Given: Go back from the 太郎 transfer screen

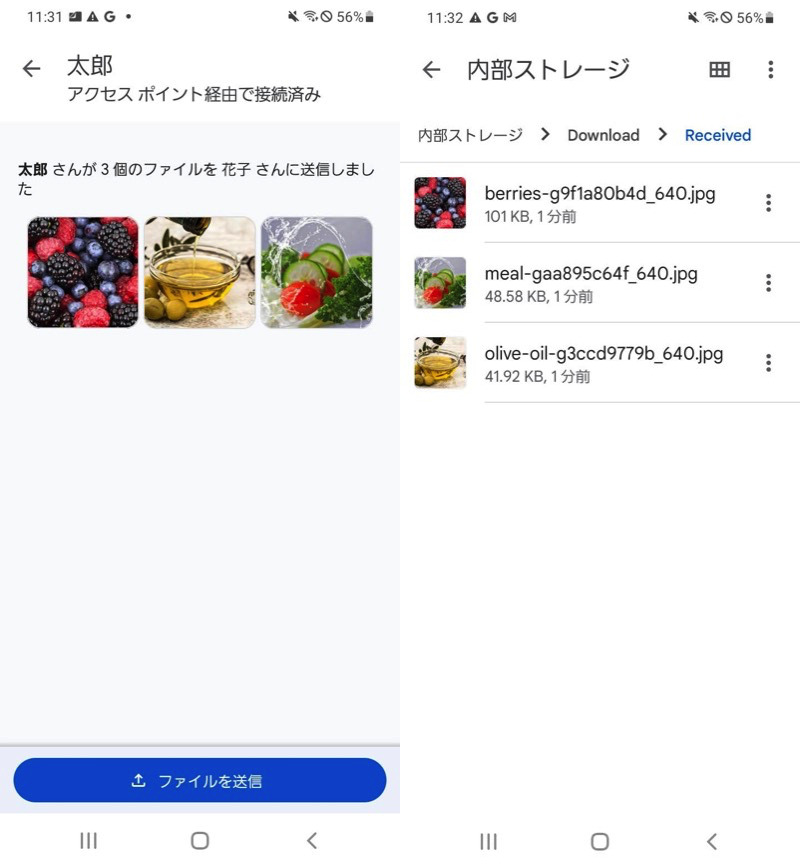Looking at the screenshot, I should click(32, 69).
